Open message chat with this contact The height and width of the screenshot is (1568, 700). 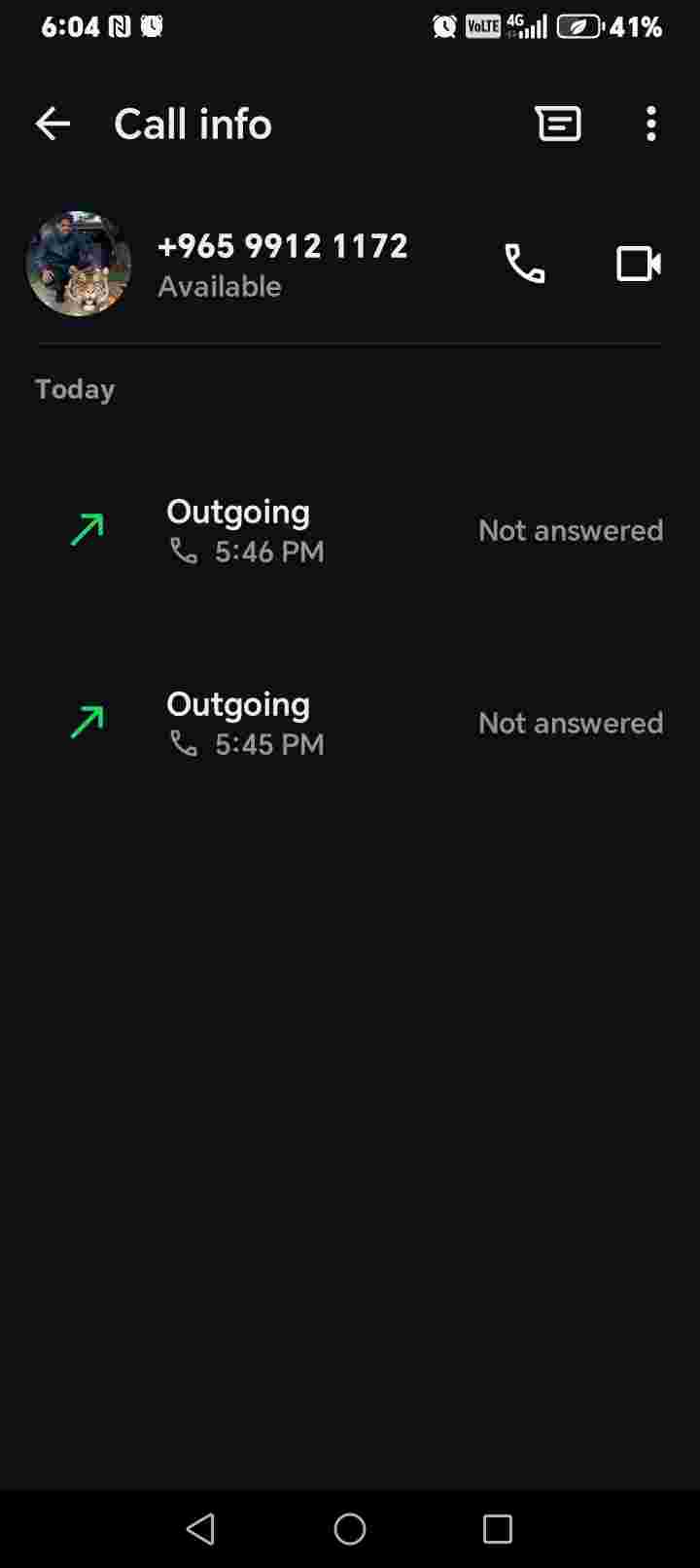[x=558, y=124]
